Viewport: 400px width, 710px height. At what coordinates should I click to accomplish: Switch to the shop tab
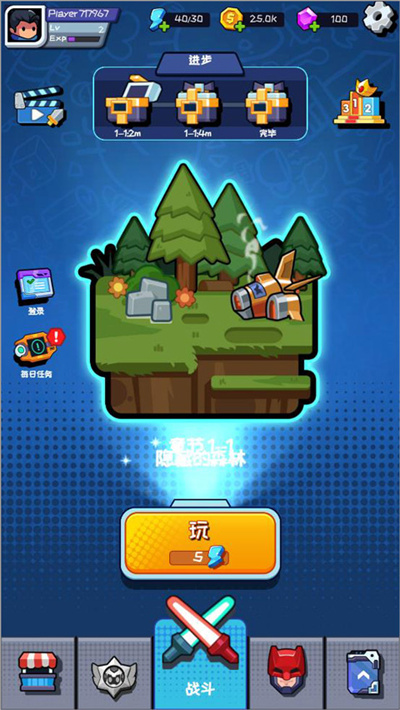37,673
